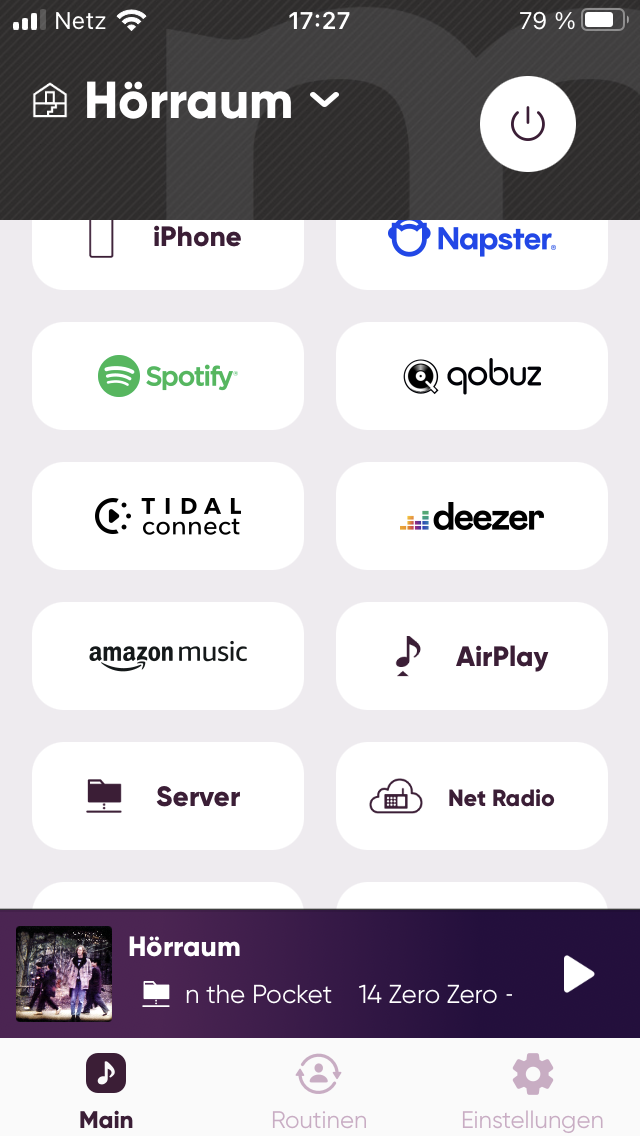Go to the Einstellungen tab
Screen dimensions: 640x1136
(532, 1090)
